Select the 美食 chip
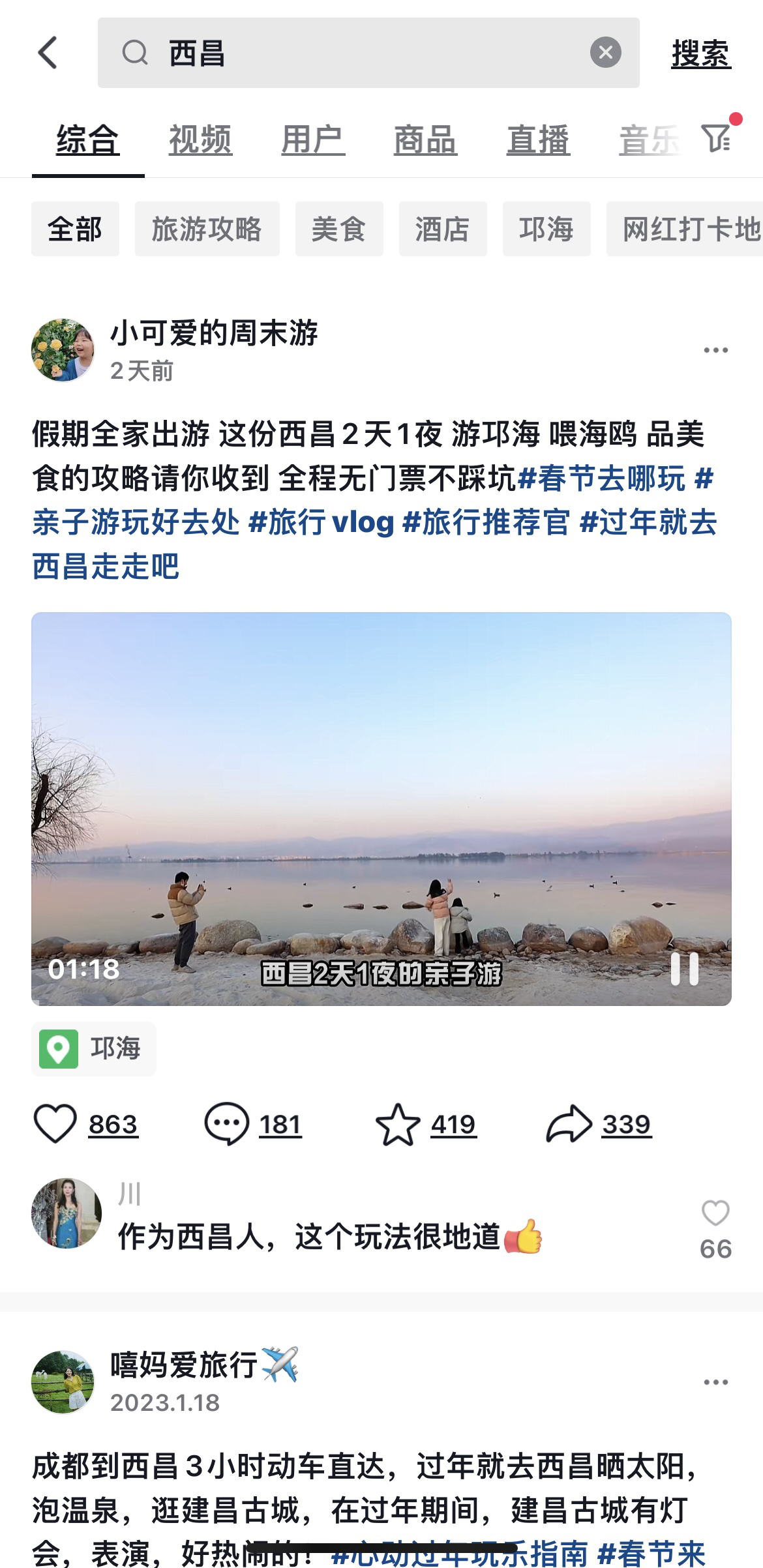The height and width of the screenshot is (1568, 763). [338, 229]
